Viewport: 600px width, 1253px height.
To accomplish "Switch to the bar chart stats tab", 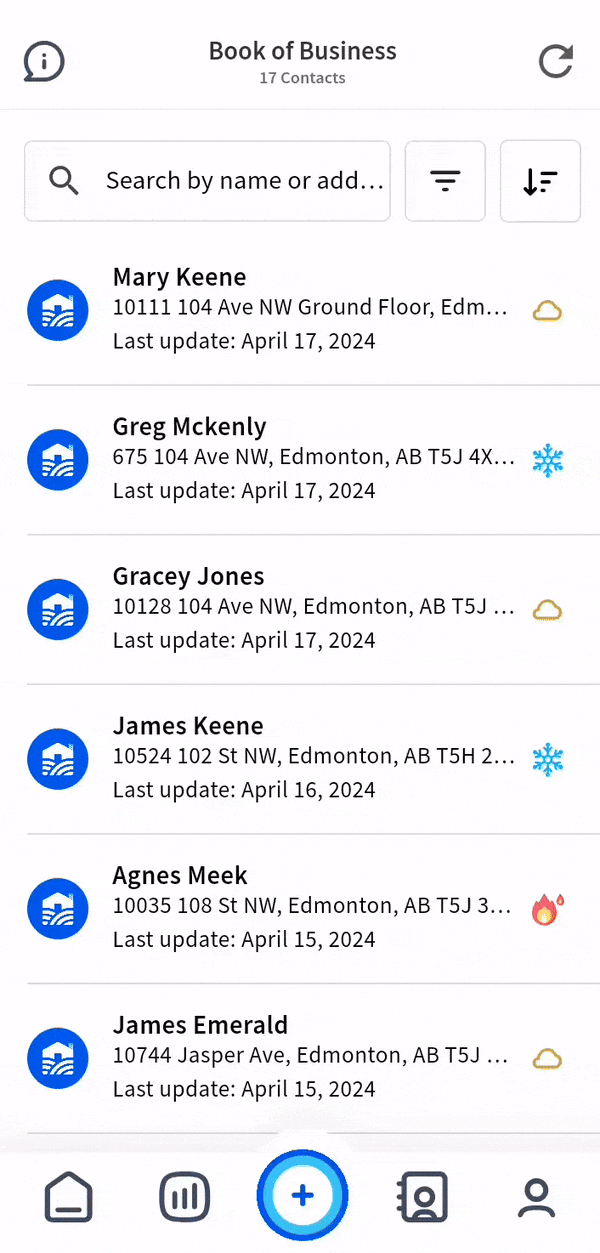I will coord(185,1196).
